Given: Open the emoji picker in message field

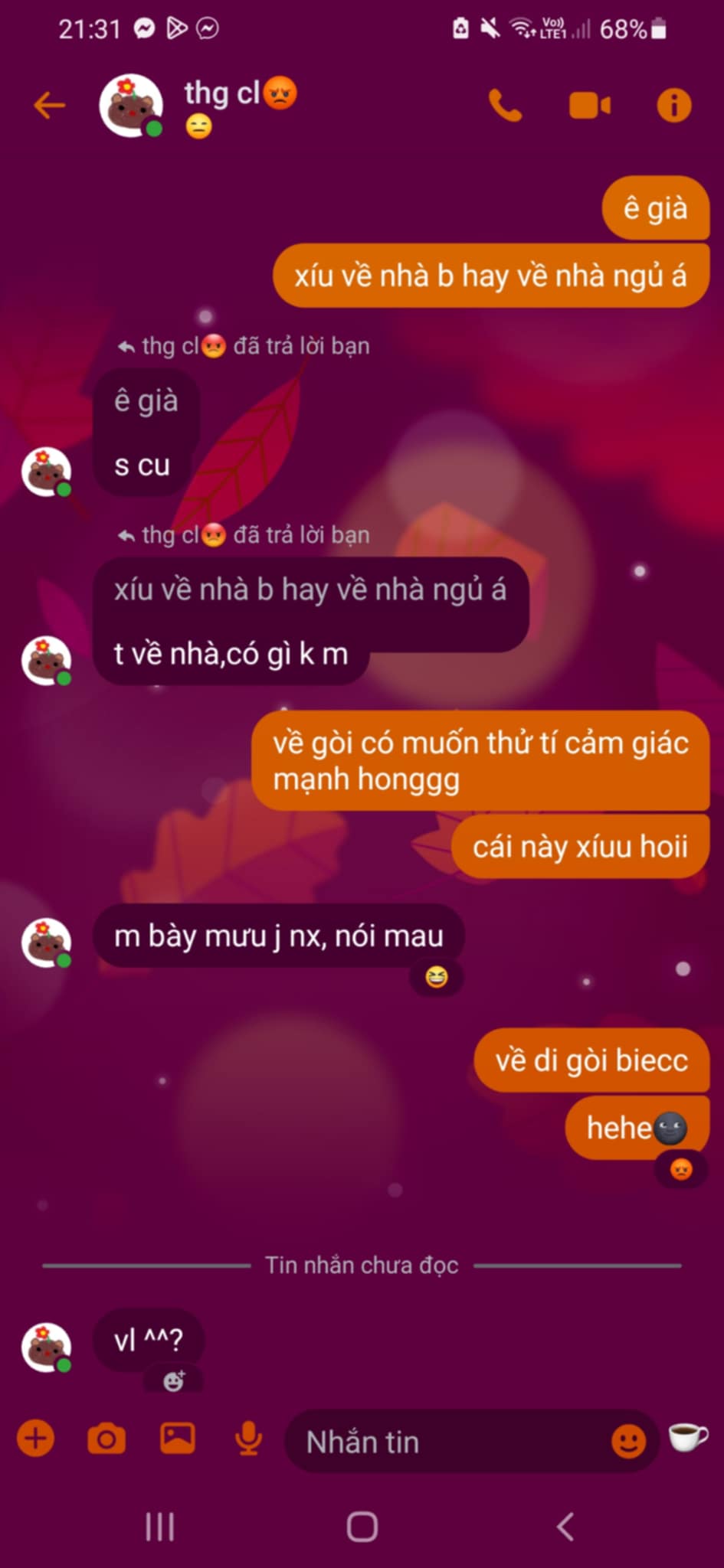Looking at the screenshot, I should point(627,1442).
